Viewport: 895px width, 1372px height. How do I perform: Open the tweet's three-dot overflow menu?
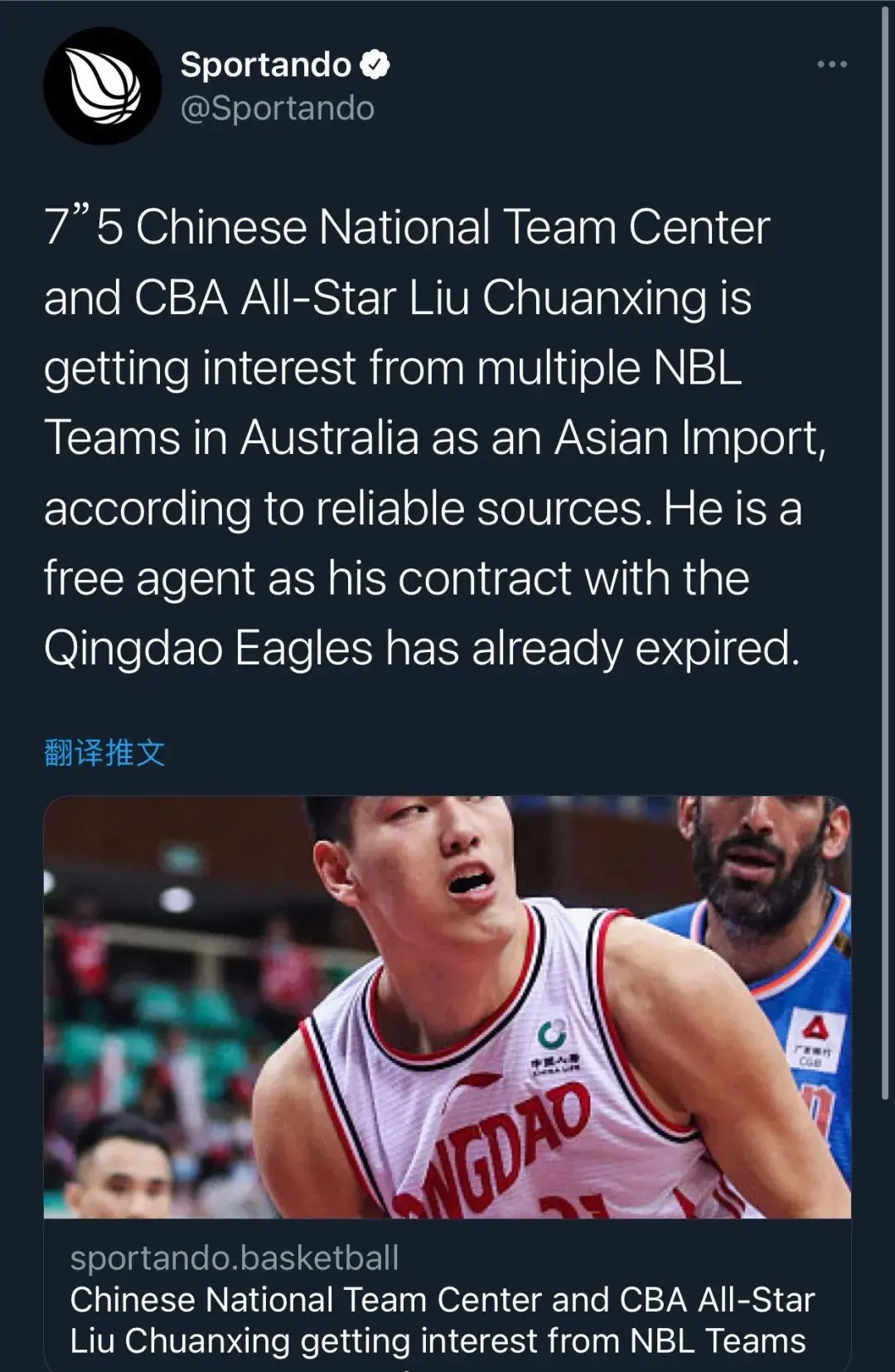(831, 65)
